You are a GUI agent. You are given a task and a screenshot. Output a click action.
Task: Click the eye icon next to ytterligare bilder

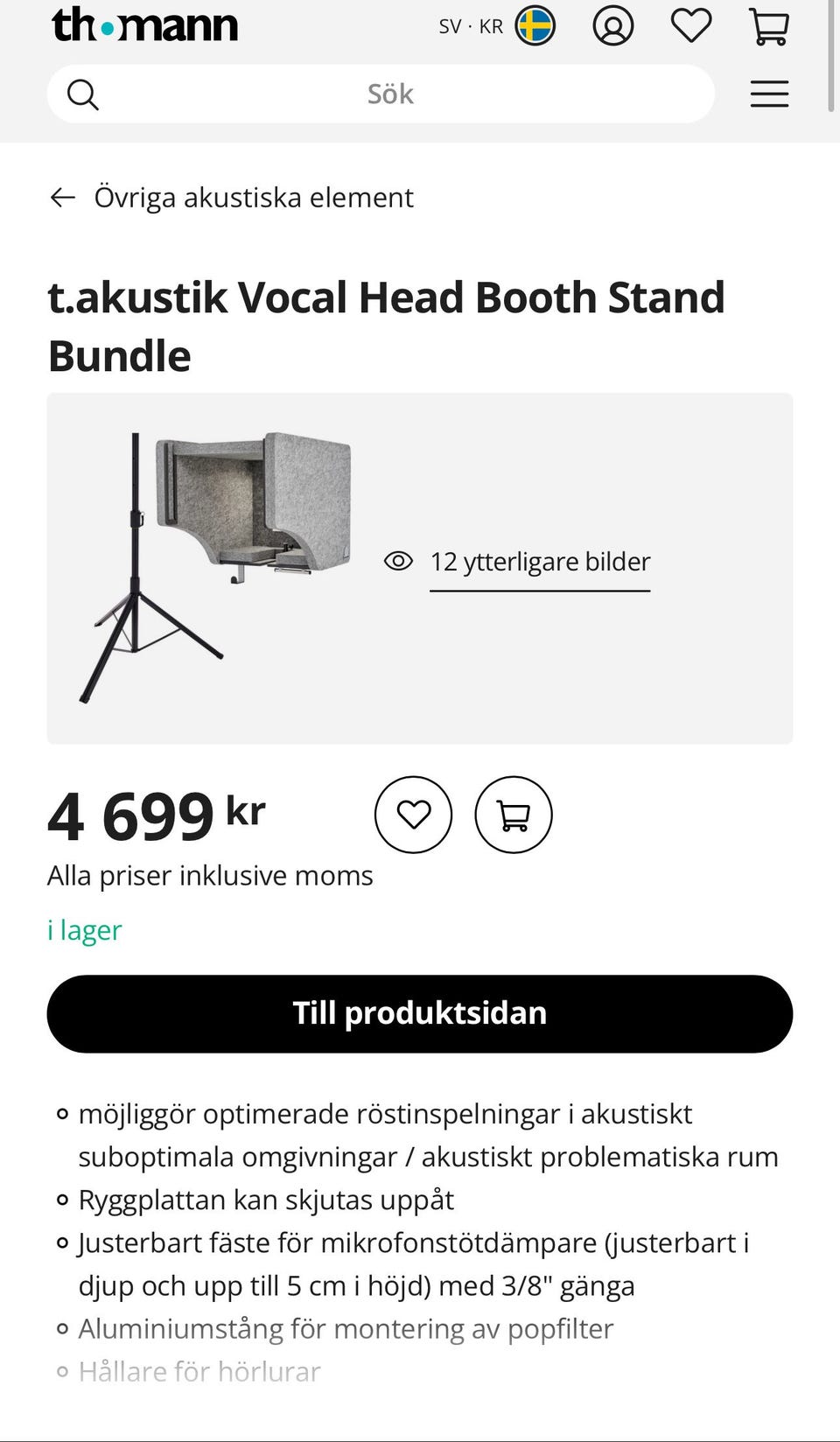399,561
